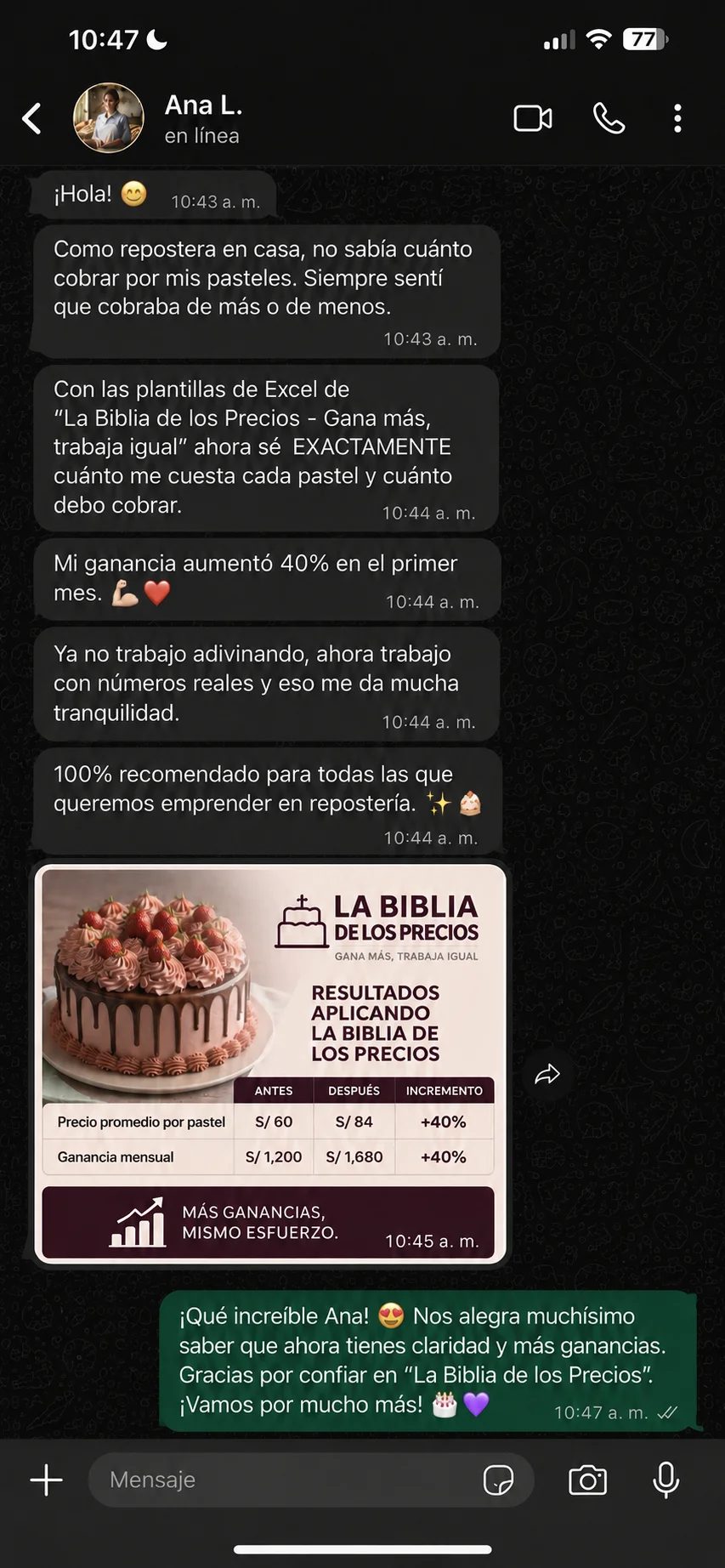Open contact info for Ana L.
725x1568 pixels.
pos(203,118)
